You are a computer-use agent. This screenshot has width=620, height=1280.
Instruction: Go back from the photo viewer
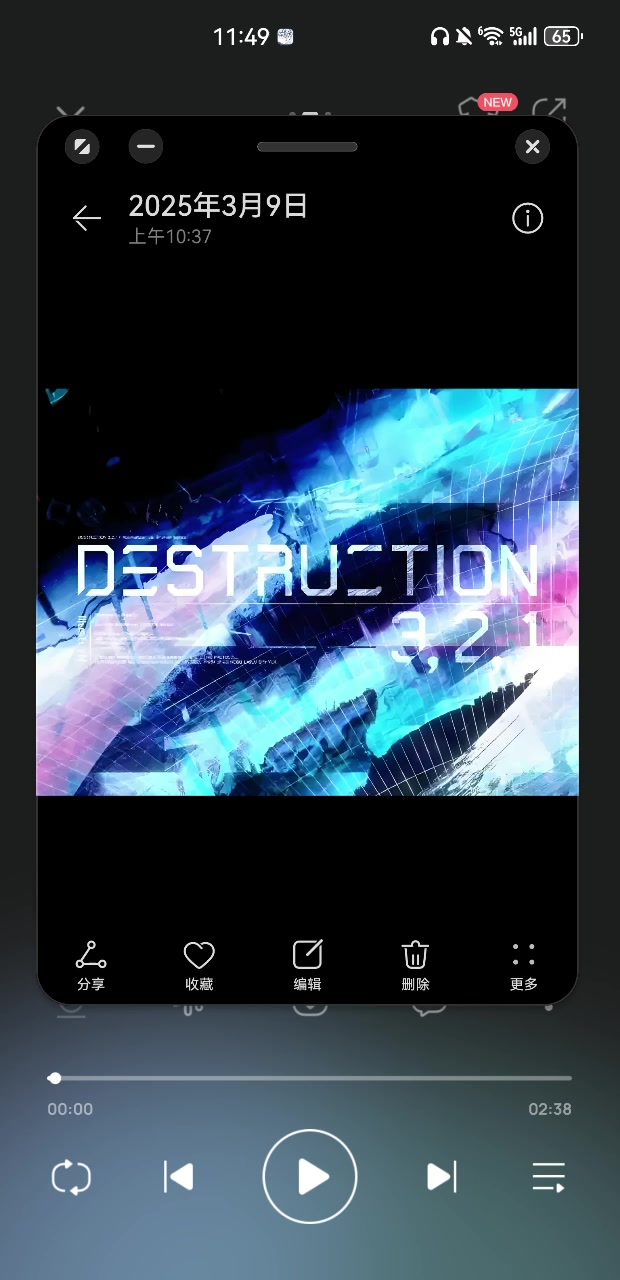tap(87, 218)
